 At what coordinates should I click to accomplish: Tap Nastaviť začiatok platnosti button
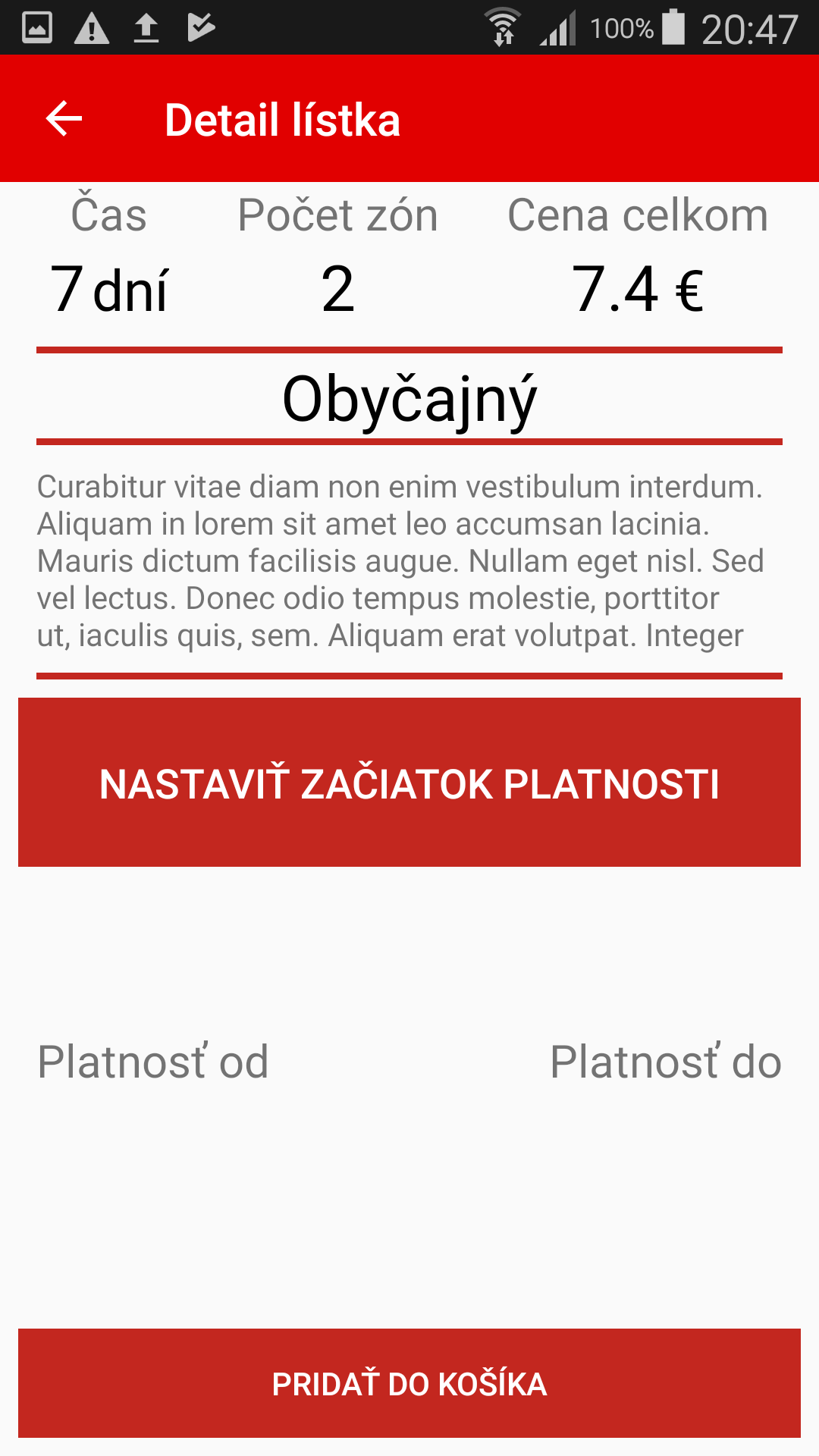coord(409,783)
